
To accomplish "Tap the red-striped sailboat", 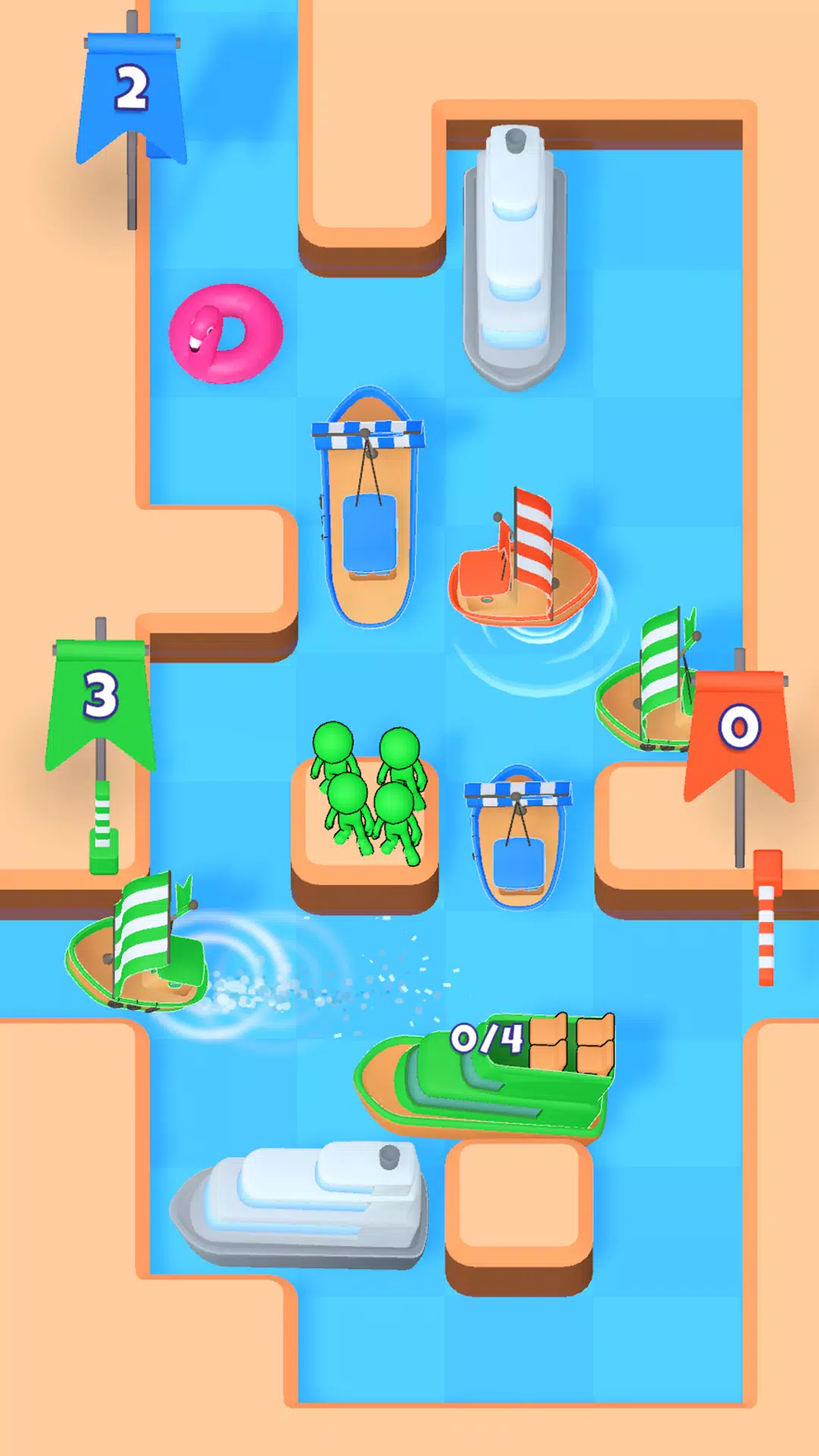I will click(523, 569).
